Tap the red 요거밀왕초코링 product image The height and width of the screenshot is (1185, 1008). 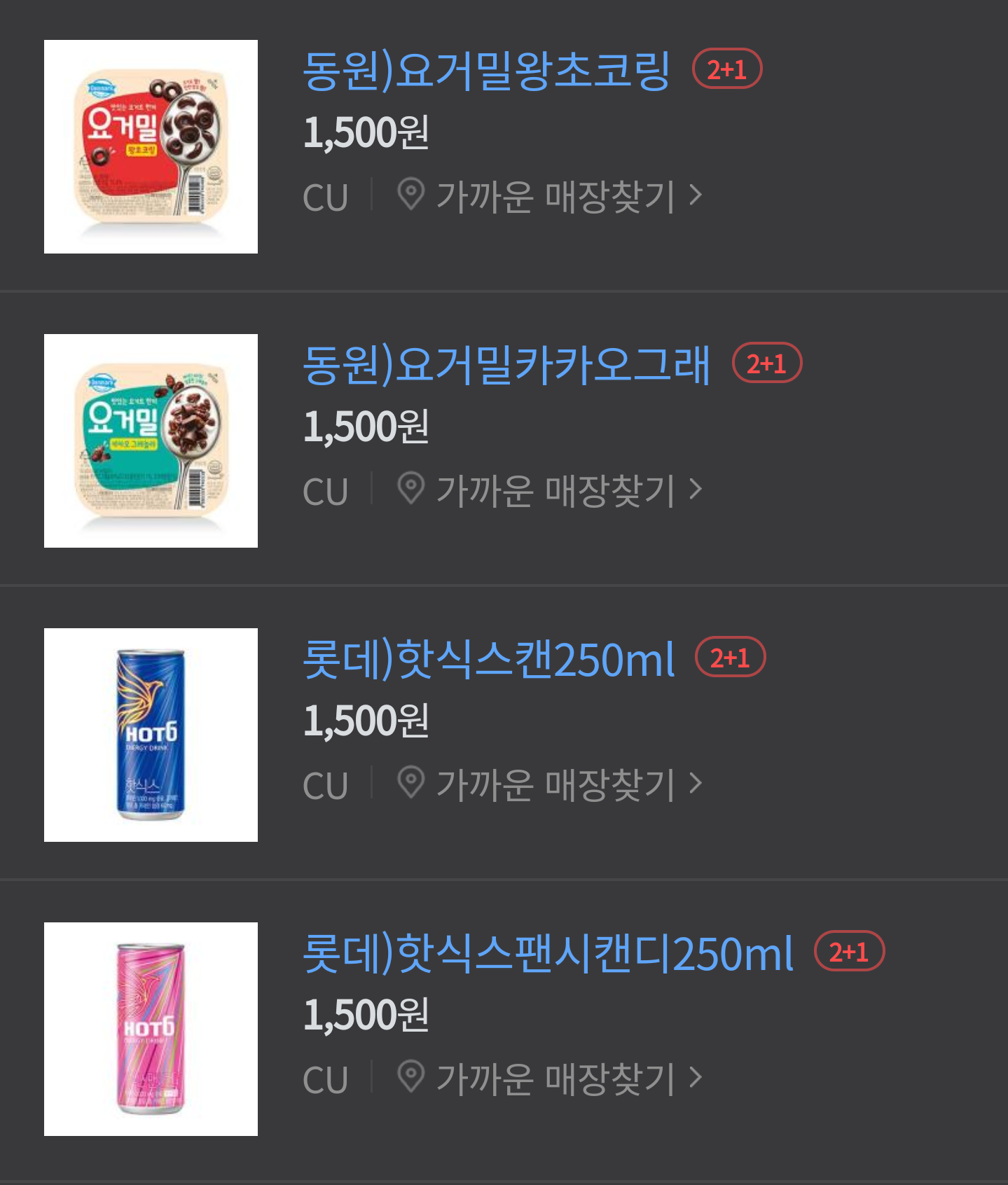pos(151,146)
